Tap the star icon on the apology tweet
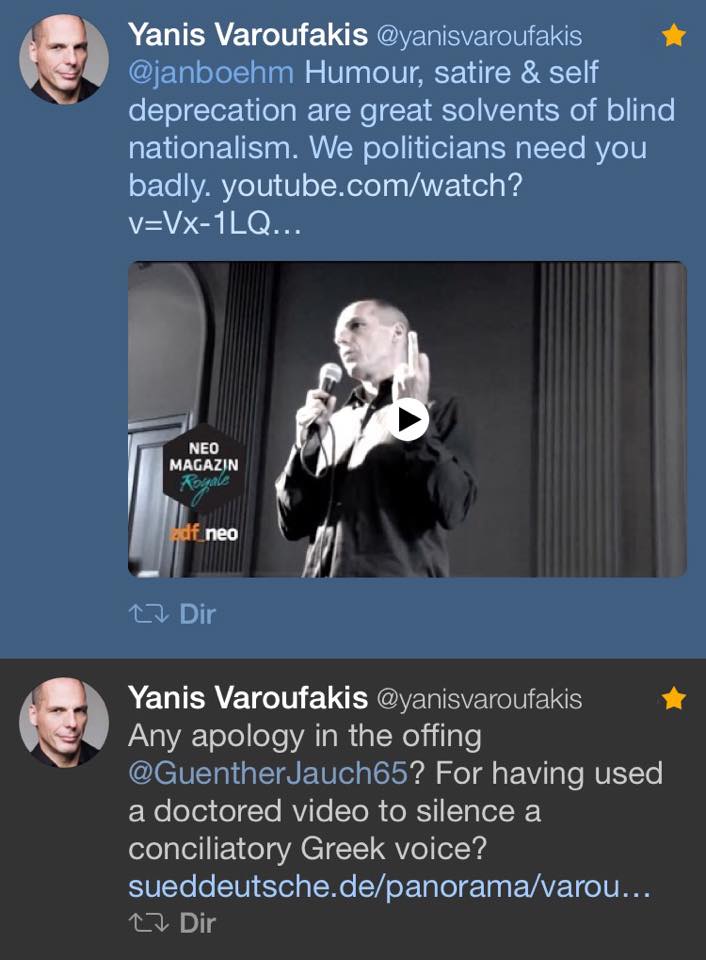Viewport: 706px width, 960px height. [674, 699]
